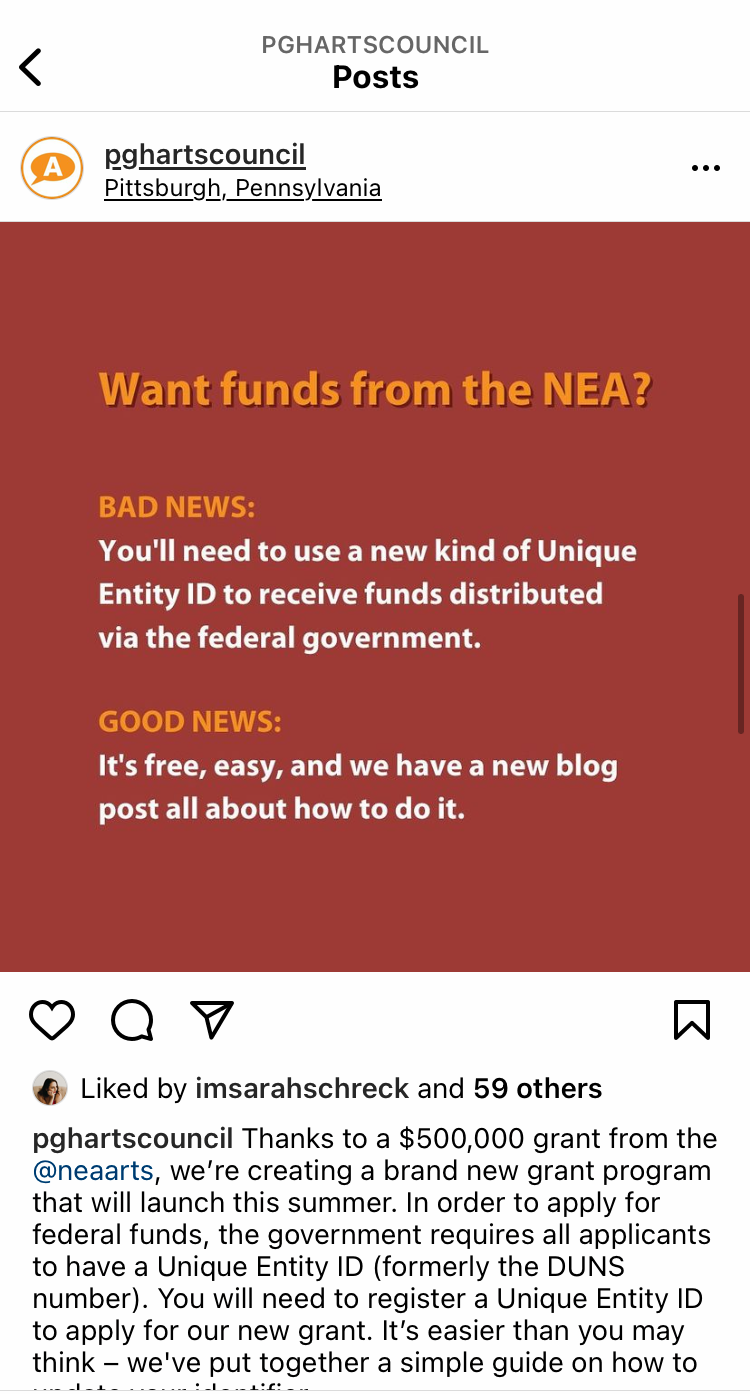The height and width of the screenshot is (1394, 750).
Task: View the 59 others who liked
Action: pyautogui.click(x=538, y=1088)
